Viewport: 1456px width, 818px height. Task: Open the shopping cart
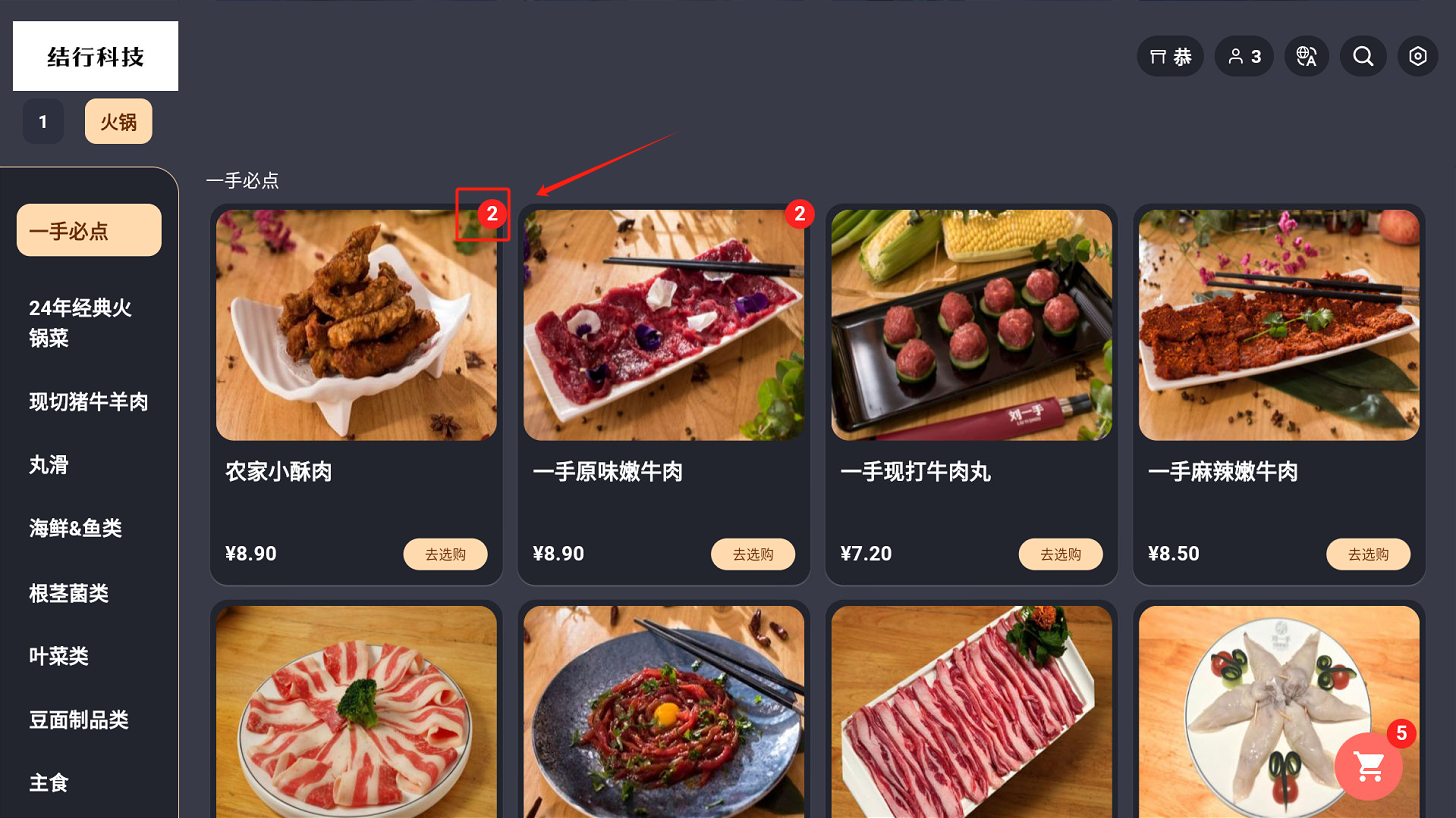1369,766
